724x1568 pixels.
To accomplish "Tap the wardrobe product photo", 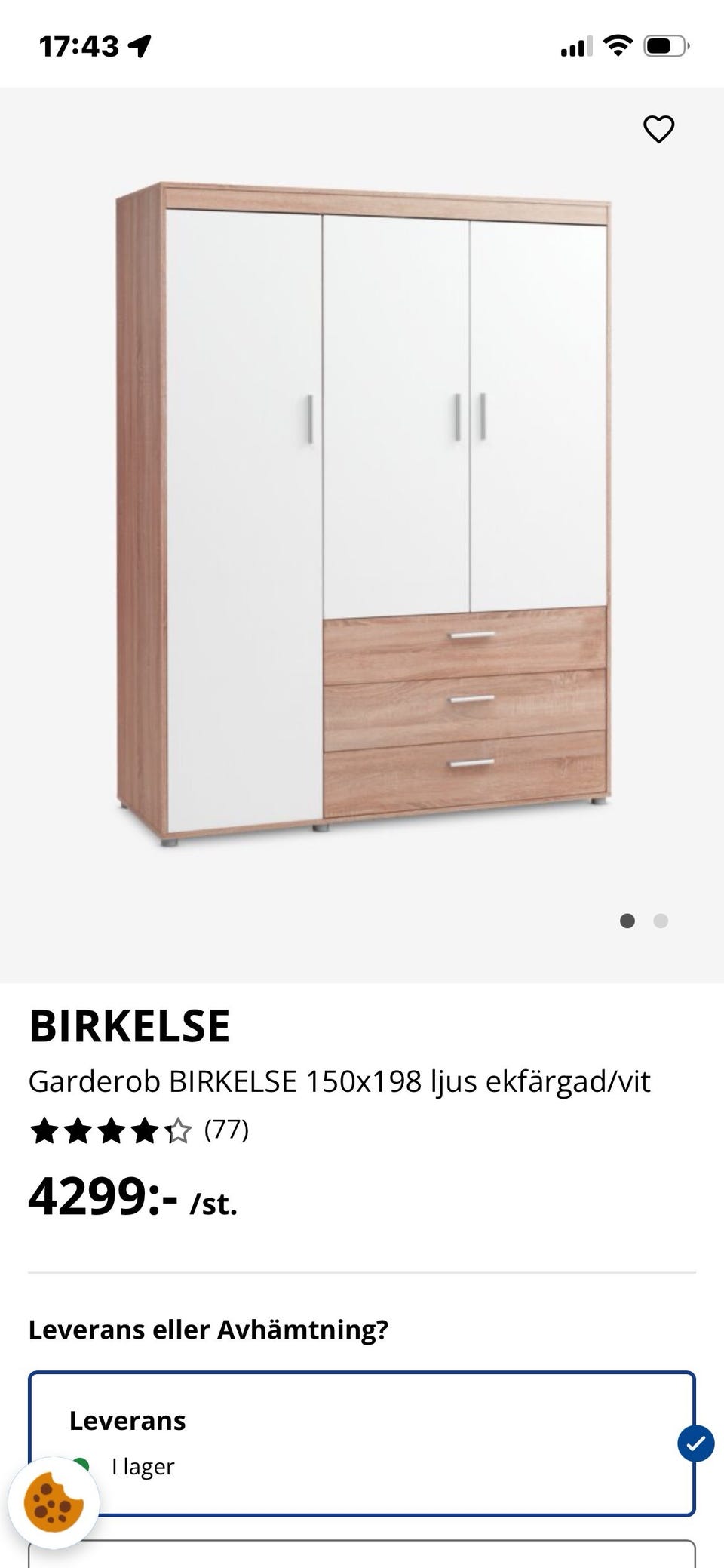I will [x=362, y=513].
